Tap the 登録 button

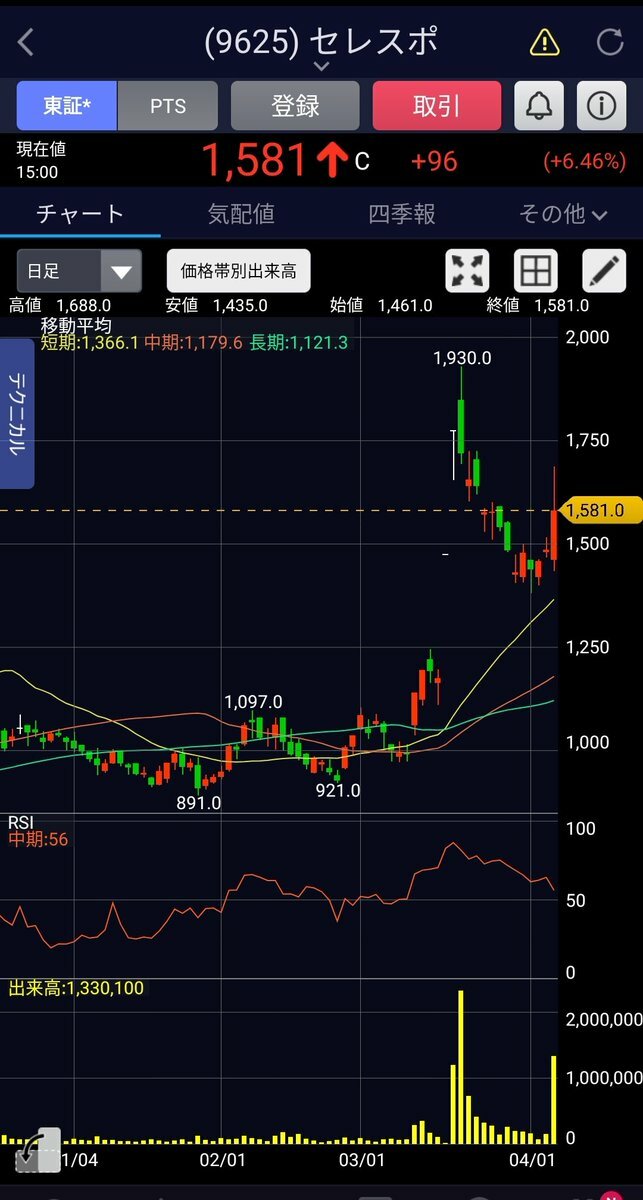pyautogui.click(x=295, y=106)
